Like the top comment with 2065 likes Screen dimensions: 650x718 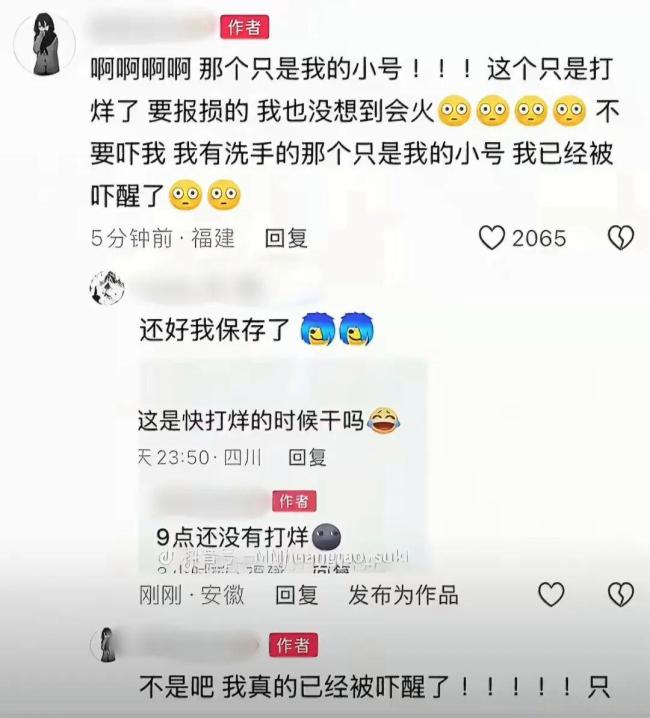click(x=491, y=238)
